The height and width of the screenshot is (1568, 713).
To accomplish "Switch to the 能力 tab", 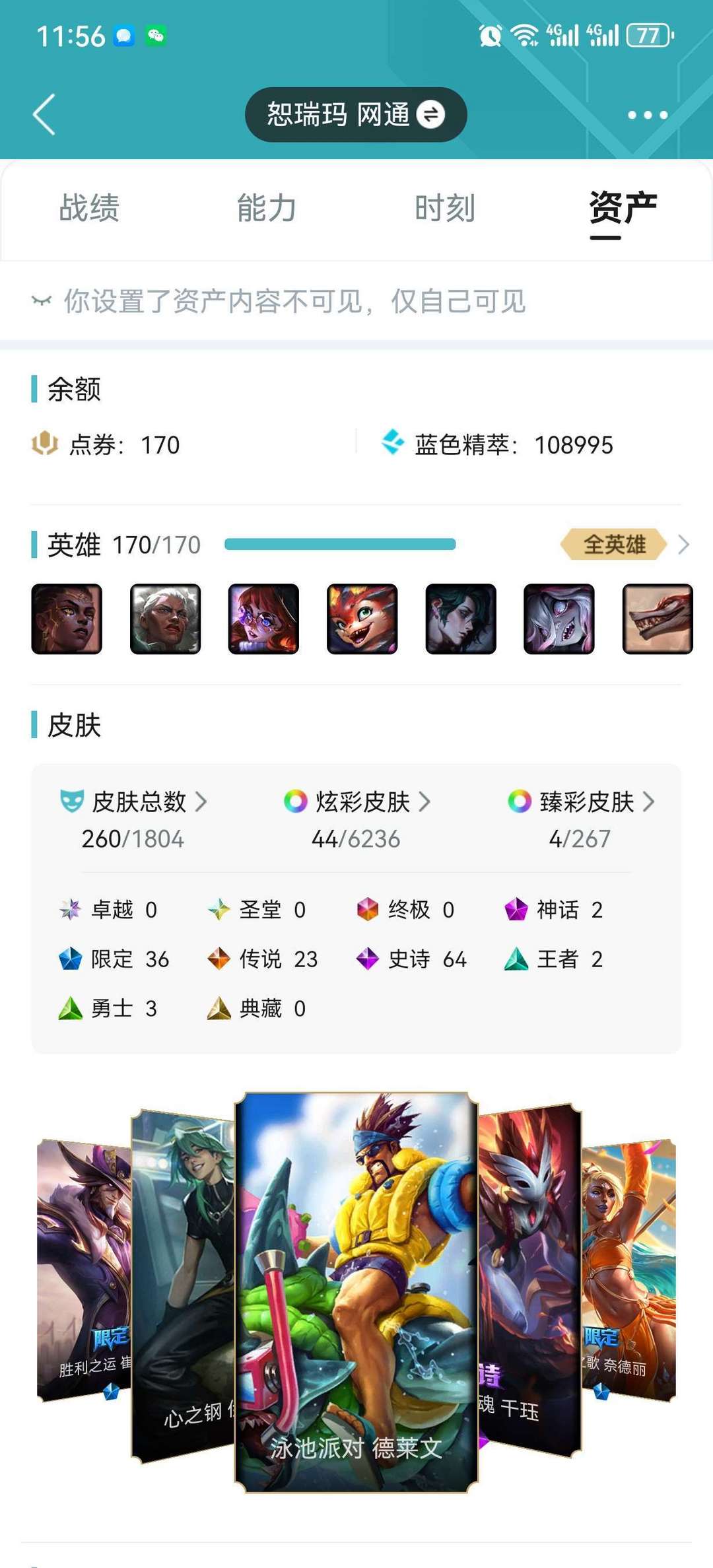I will point(267,208).
